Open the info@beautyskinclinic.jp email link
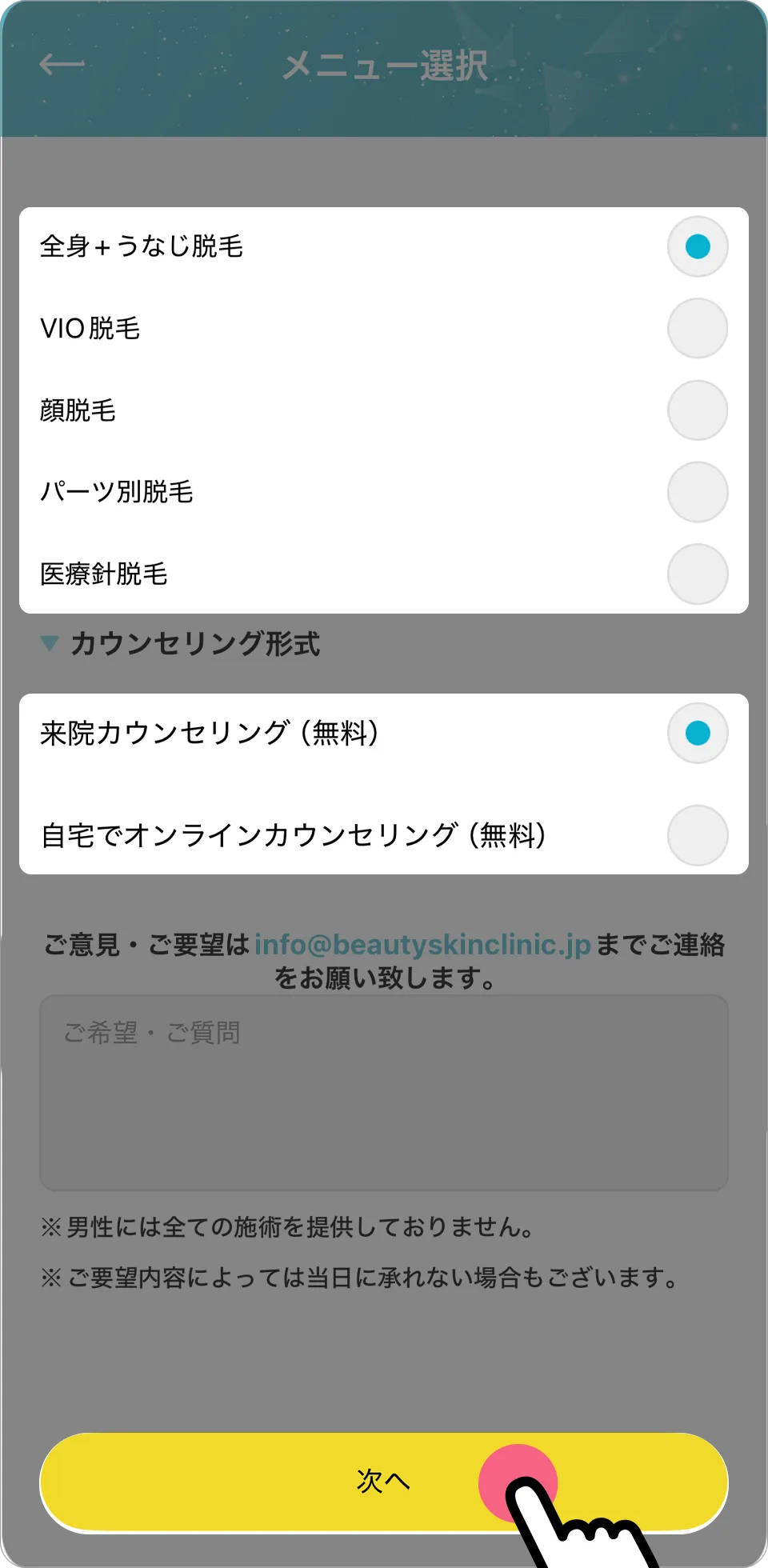 (x=422, y=945)
